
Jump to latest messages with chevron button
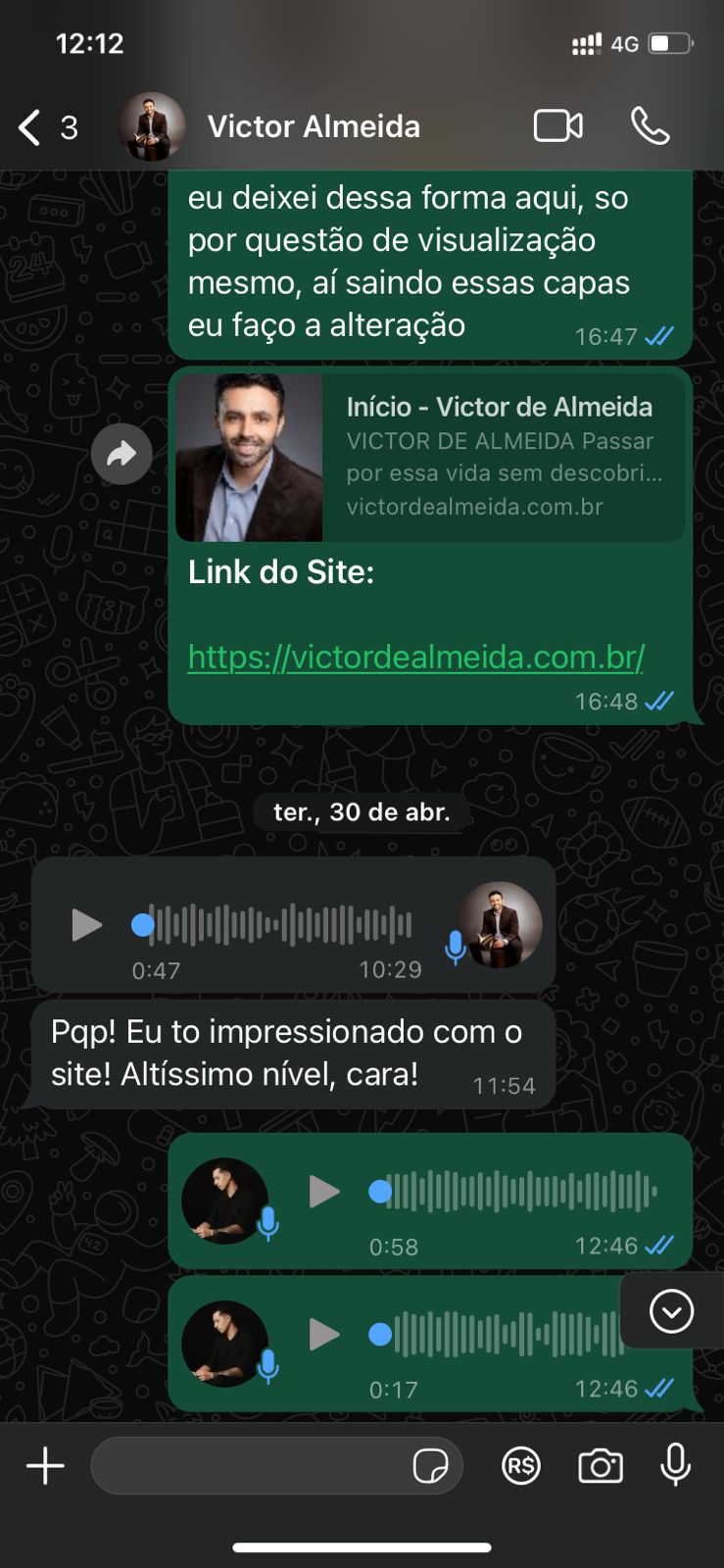[672, 1311]
